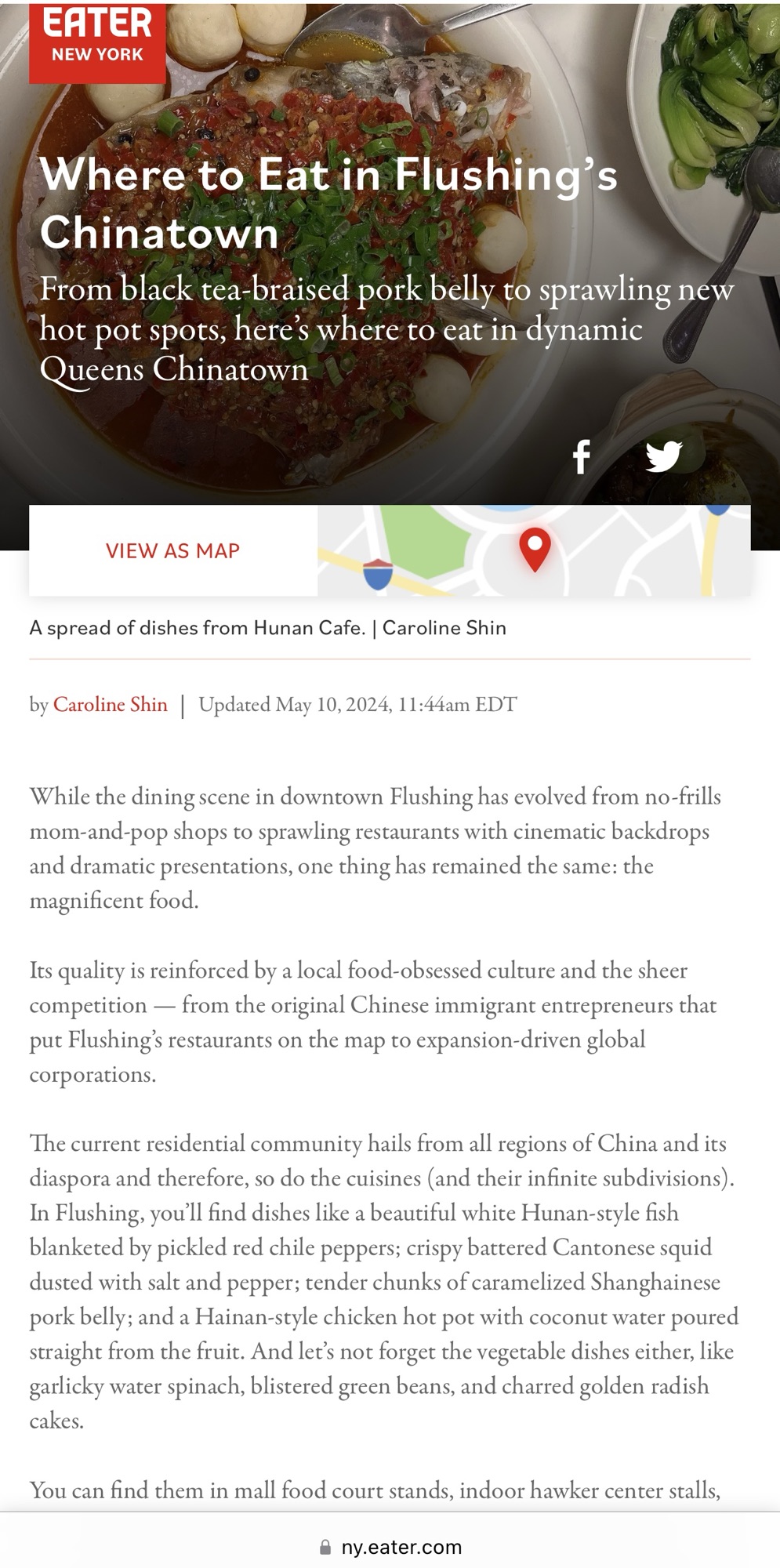This screenshot has height=1568, width=780.
Task: Open author Caroline Shin's profile link
Action: pos(111,705)
